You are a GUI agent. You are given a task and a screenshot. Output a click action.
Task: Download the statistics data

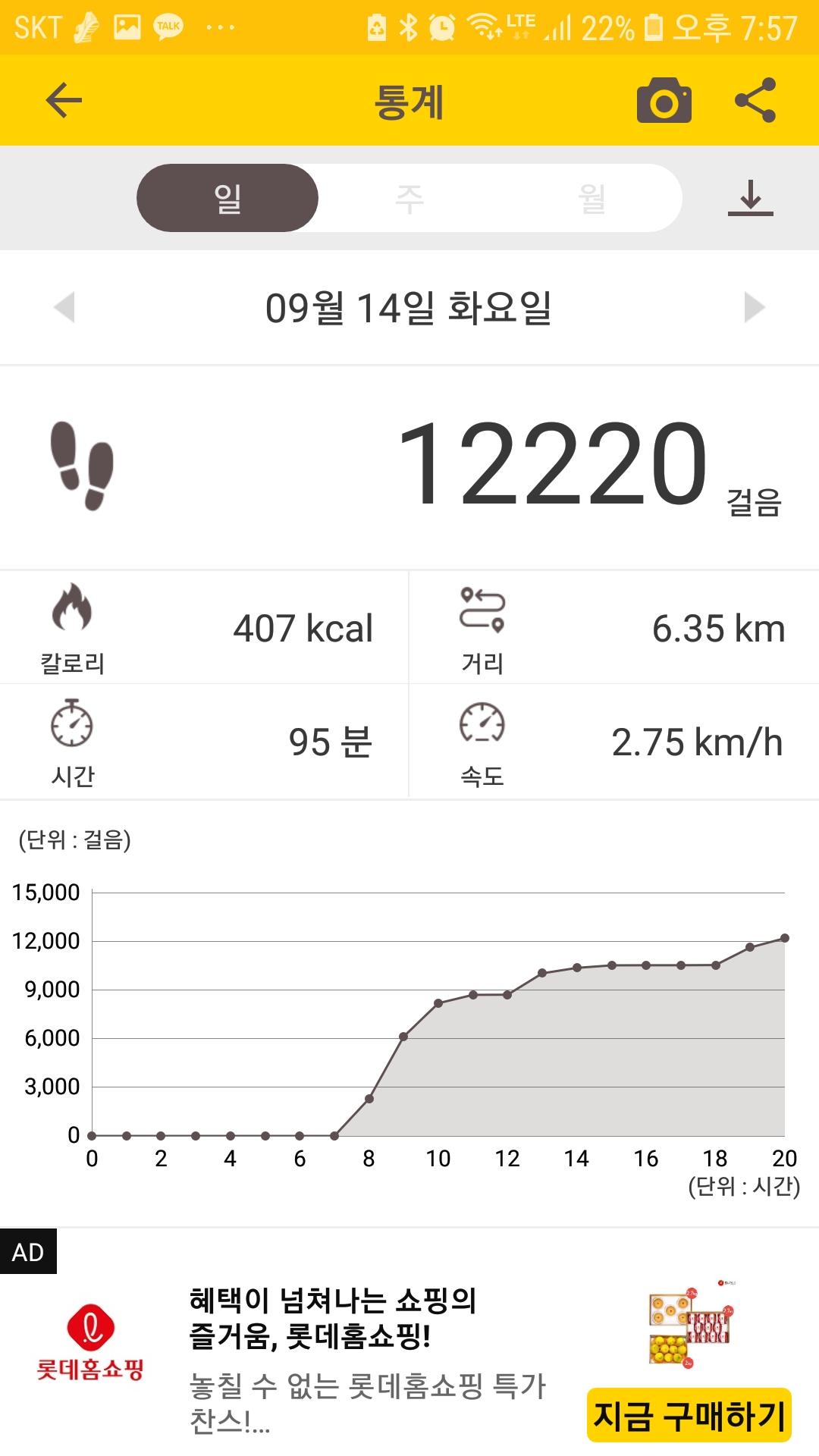(x=750, y=198)
